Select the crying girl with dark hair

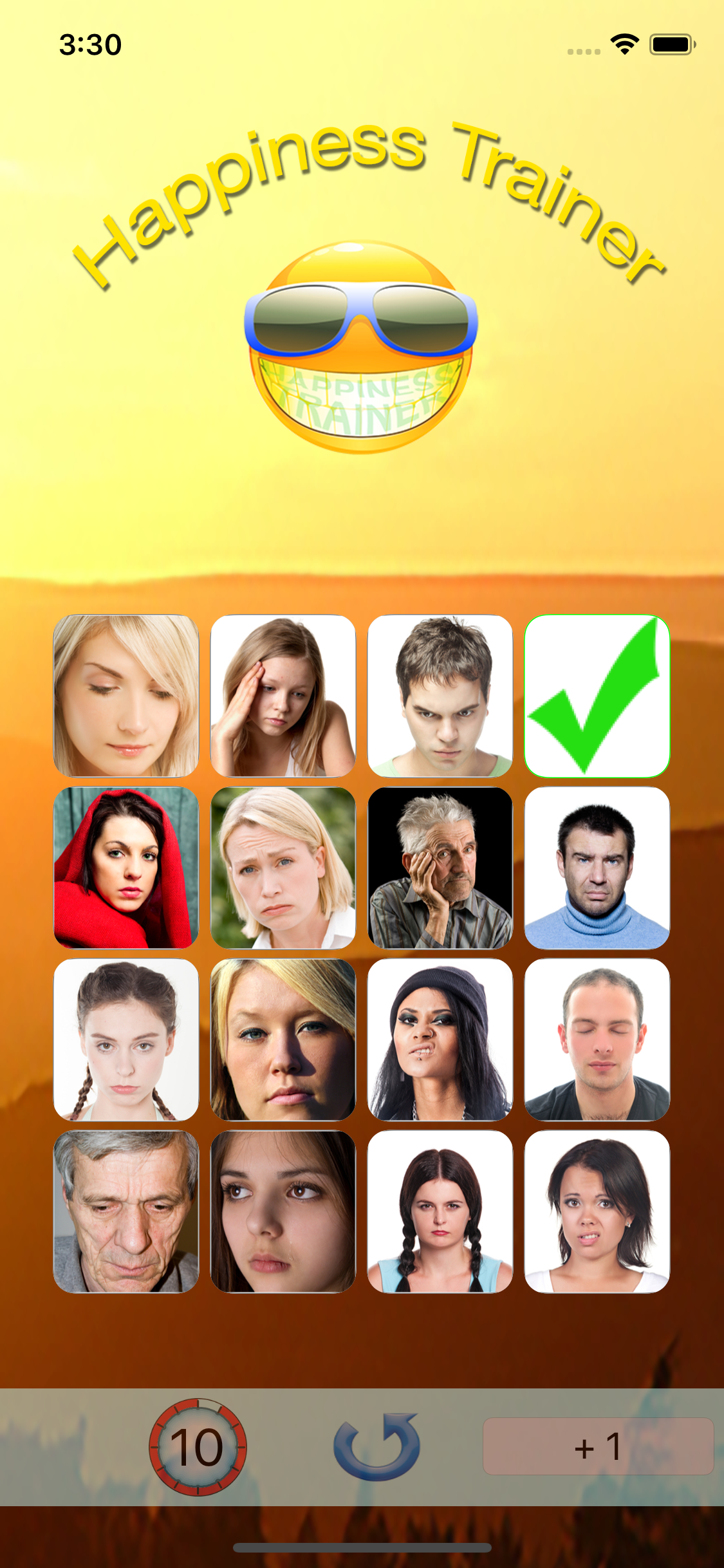[283, 1211]
